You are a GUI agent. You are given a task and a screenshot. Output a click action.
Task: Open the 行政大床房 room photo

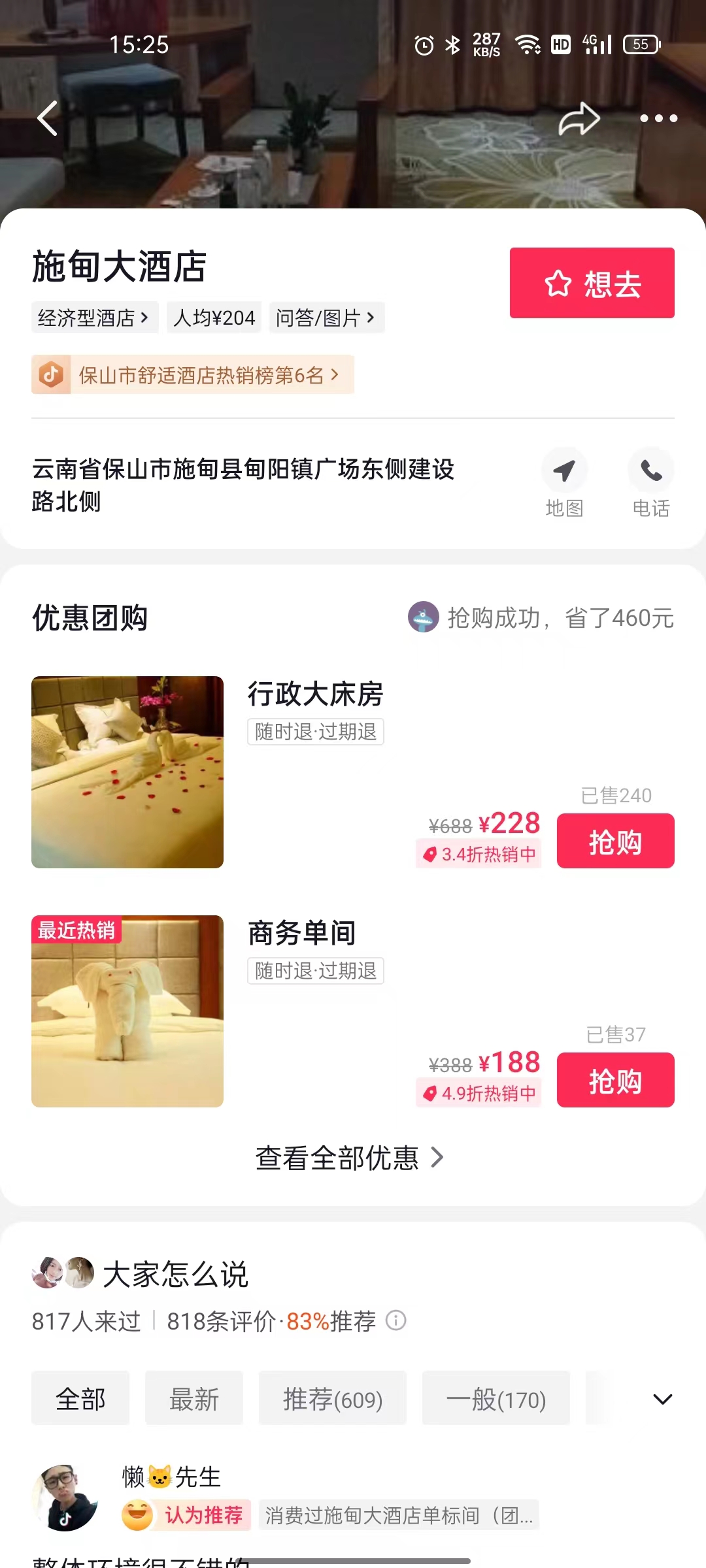click(x=127, y=772)
